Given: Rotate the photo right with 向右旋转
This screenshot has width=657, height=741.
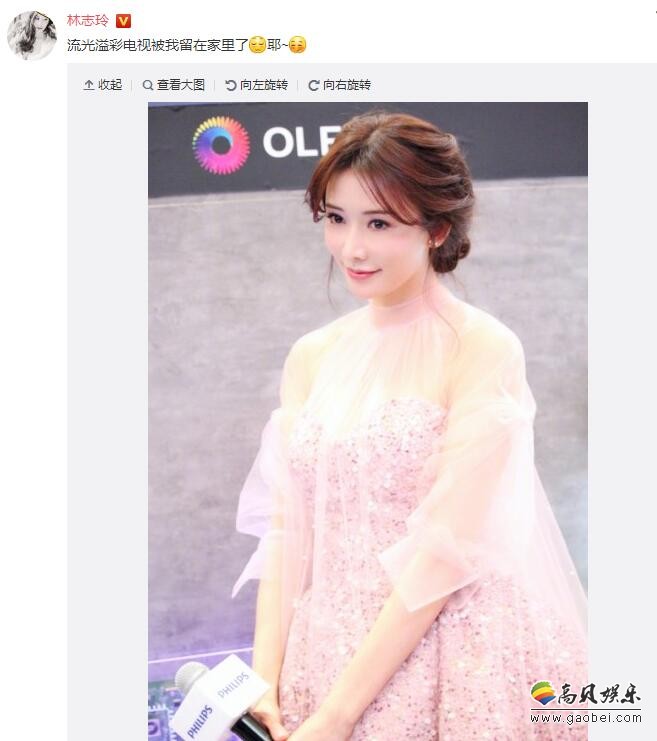Looking at the screenshot, I should point(339,86).
